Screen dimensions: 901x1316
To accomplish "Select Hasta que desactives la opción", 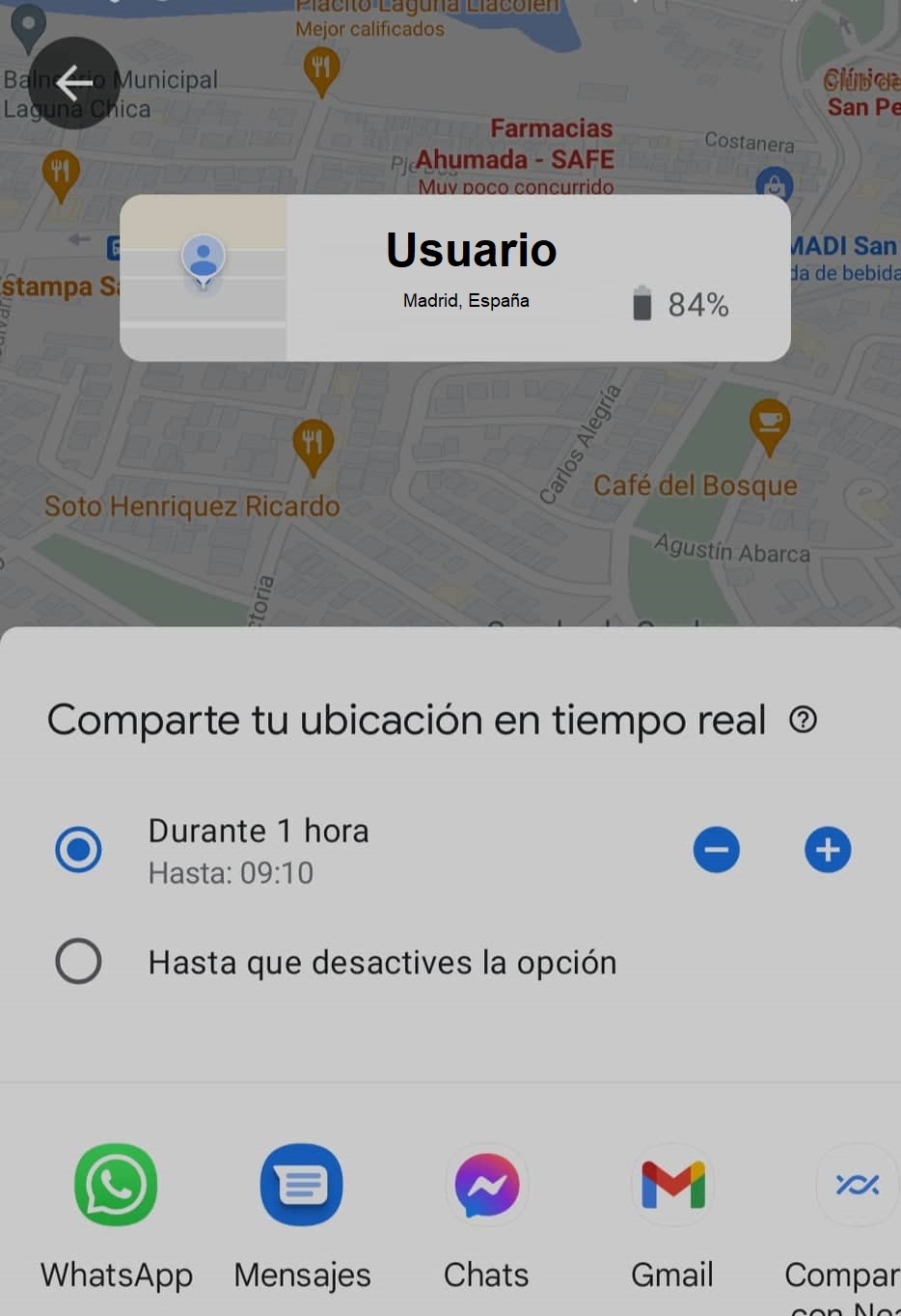I will click(x=78, y=961).
